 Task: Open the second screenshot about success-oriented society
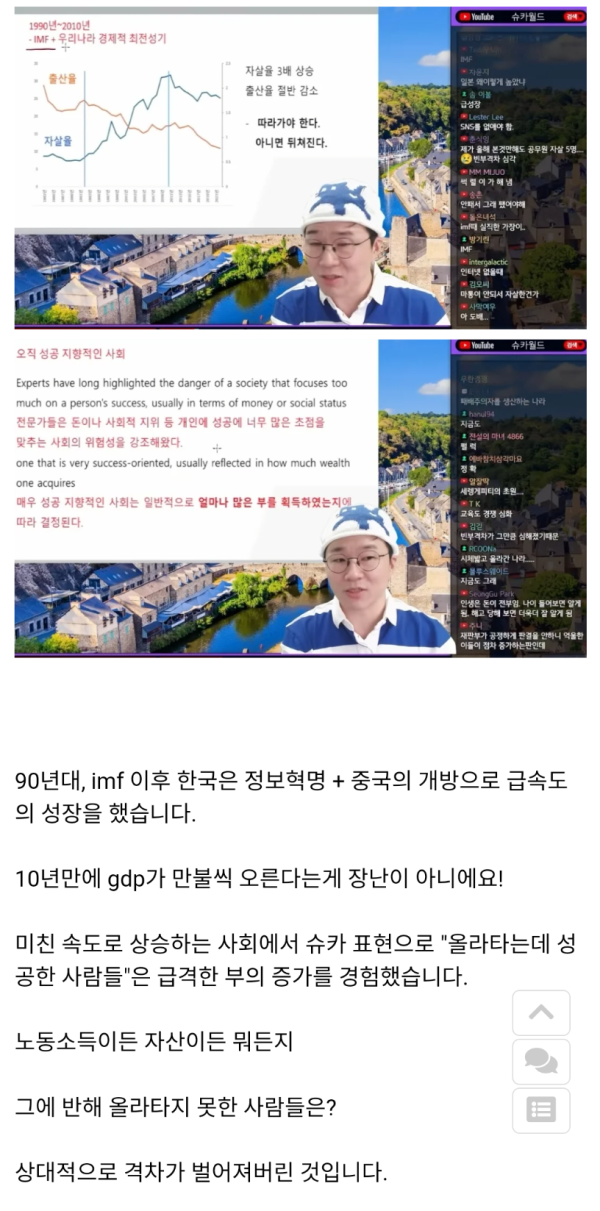pos(300,497)
